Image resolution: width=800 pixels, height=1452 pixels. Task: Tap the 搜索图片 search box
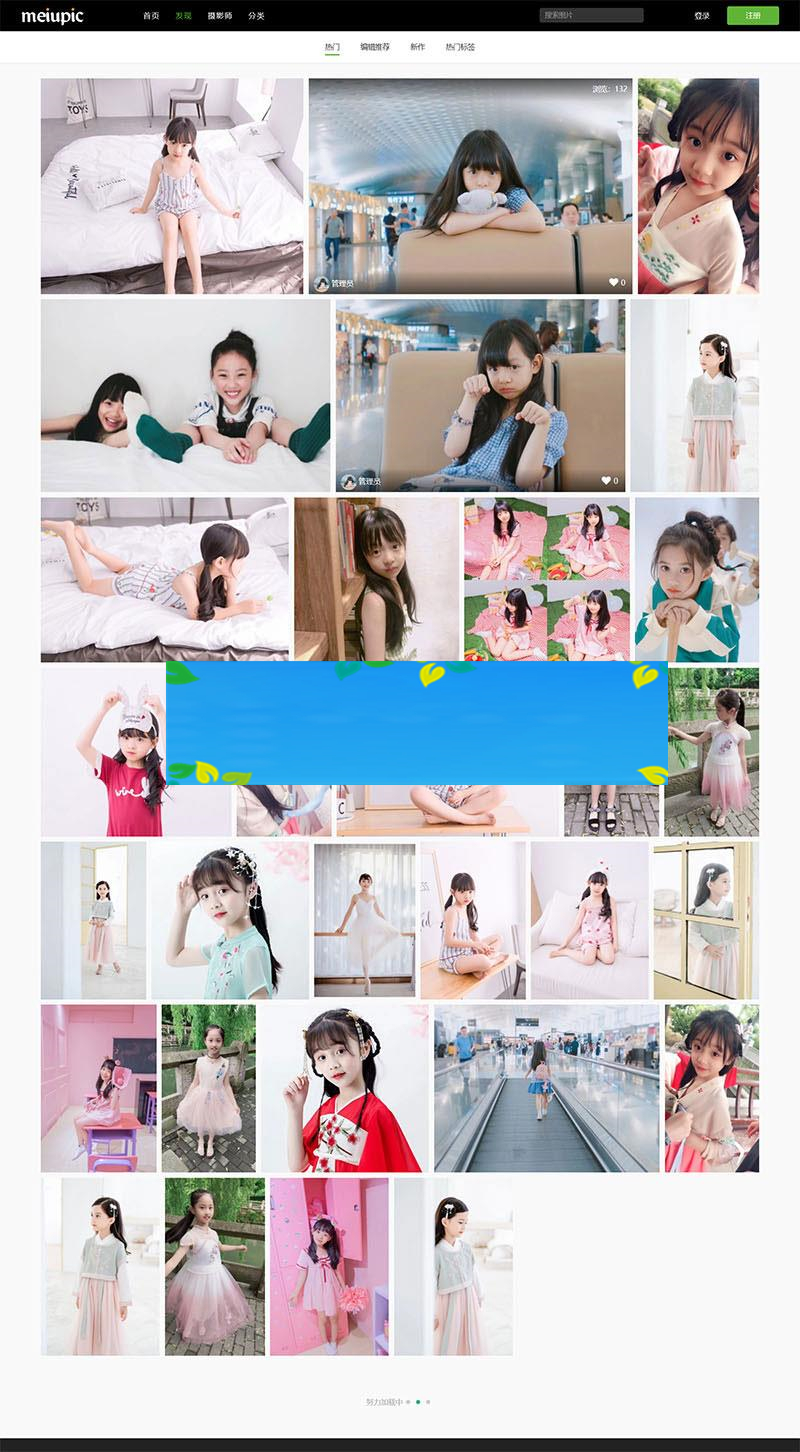(x=591, y=16)
